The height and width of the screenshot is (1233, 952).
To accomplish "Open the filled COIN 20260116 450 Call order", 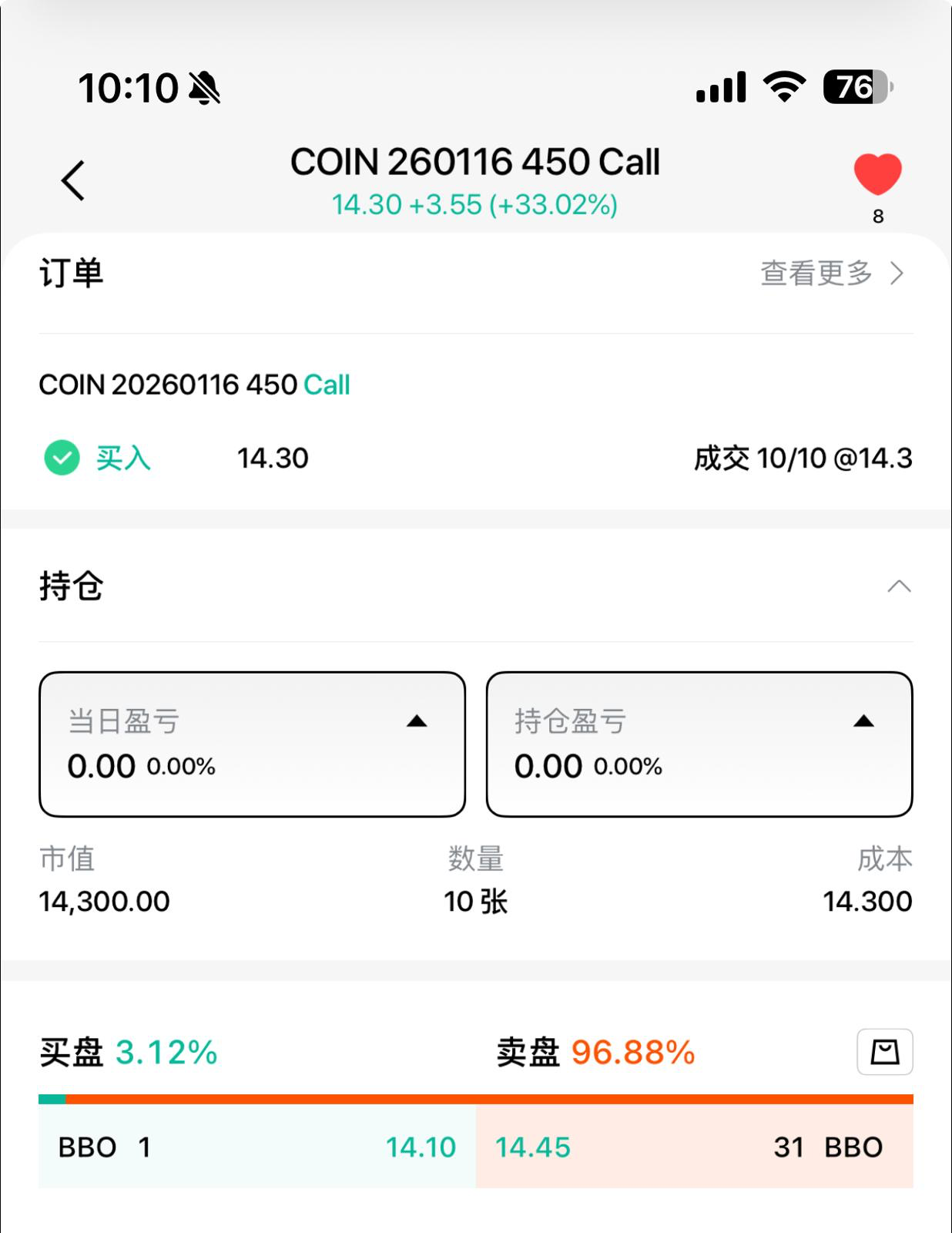I will pos(475,421).
